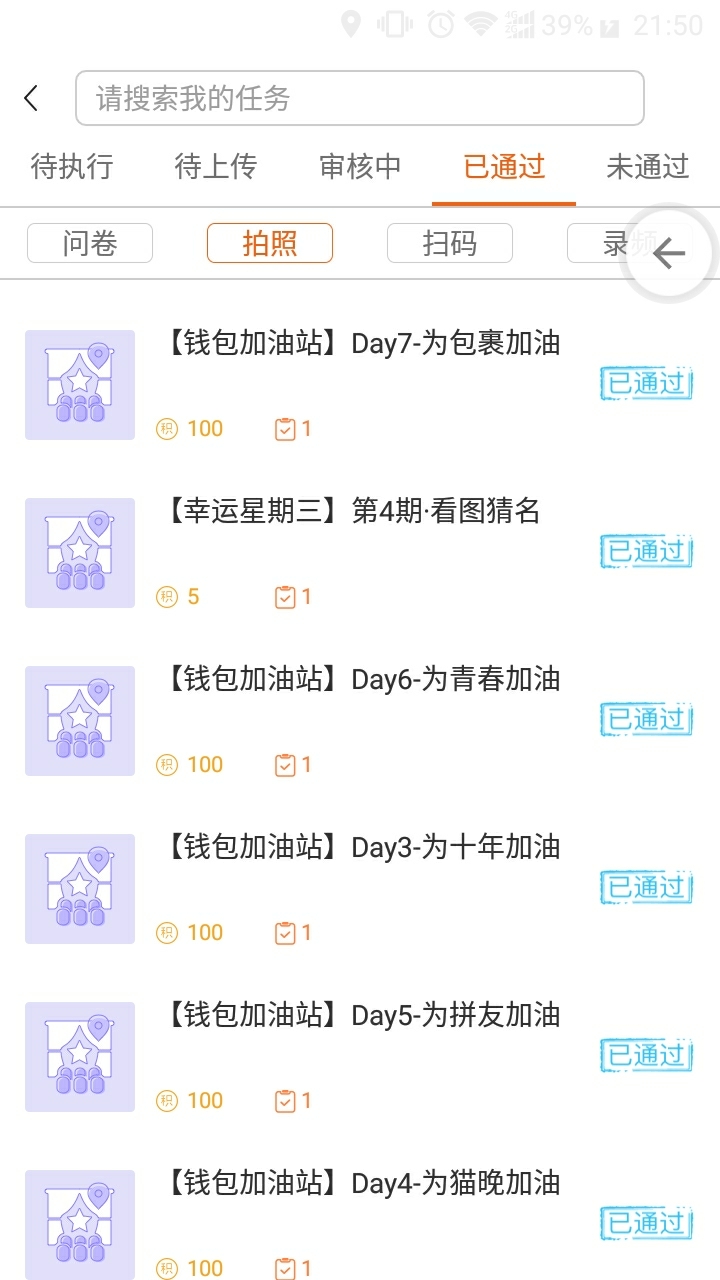The height and width of the screenshot is (1280, 720).
Task: View task Day5-为拼友加油
Action: pos(360,1057)
